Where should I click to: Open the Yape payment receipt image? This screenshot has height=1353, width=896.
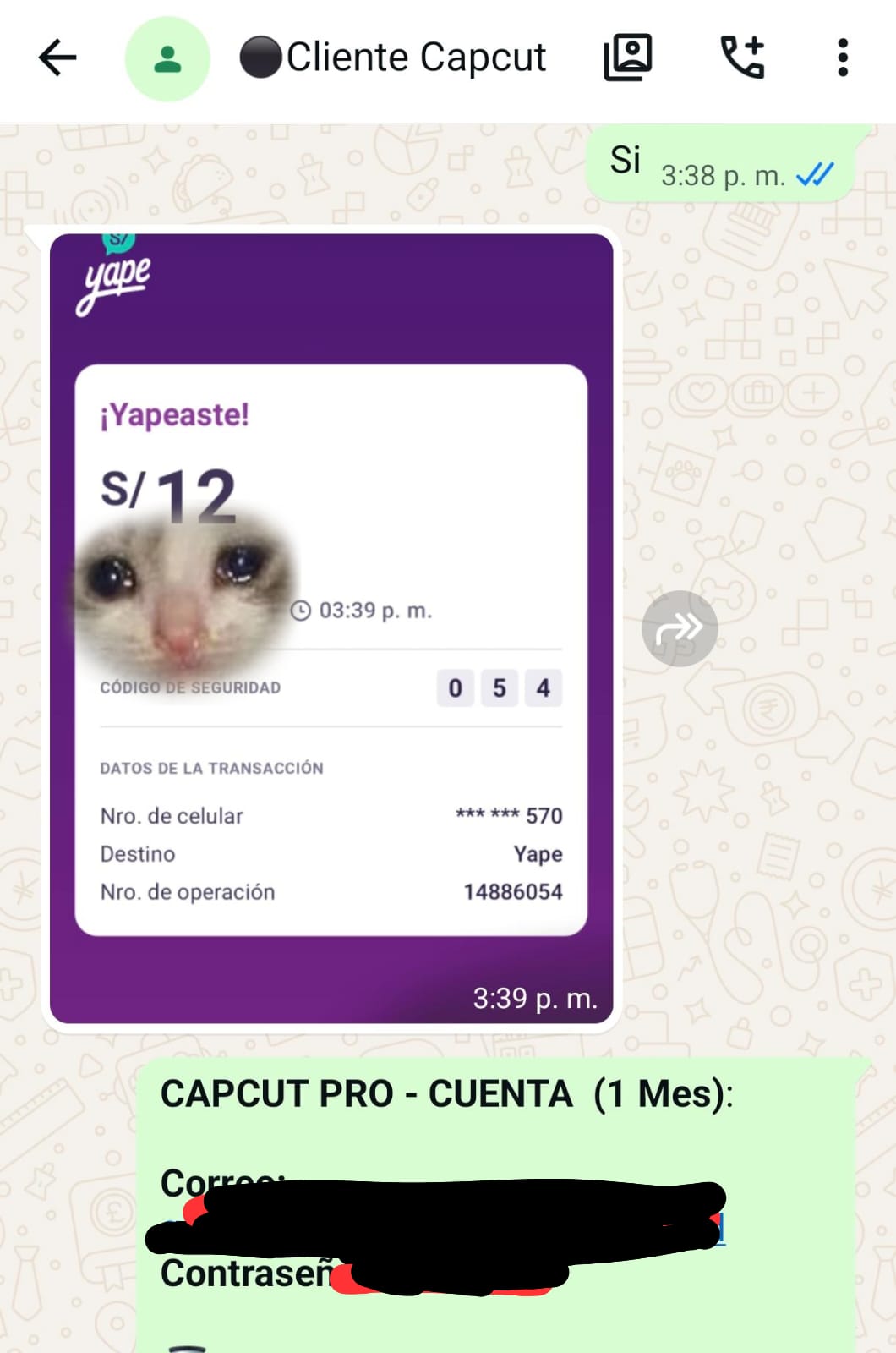coord(331,628)
